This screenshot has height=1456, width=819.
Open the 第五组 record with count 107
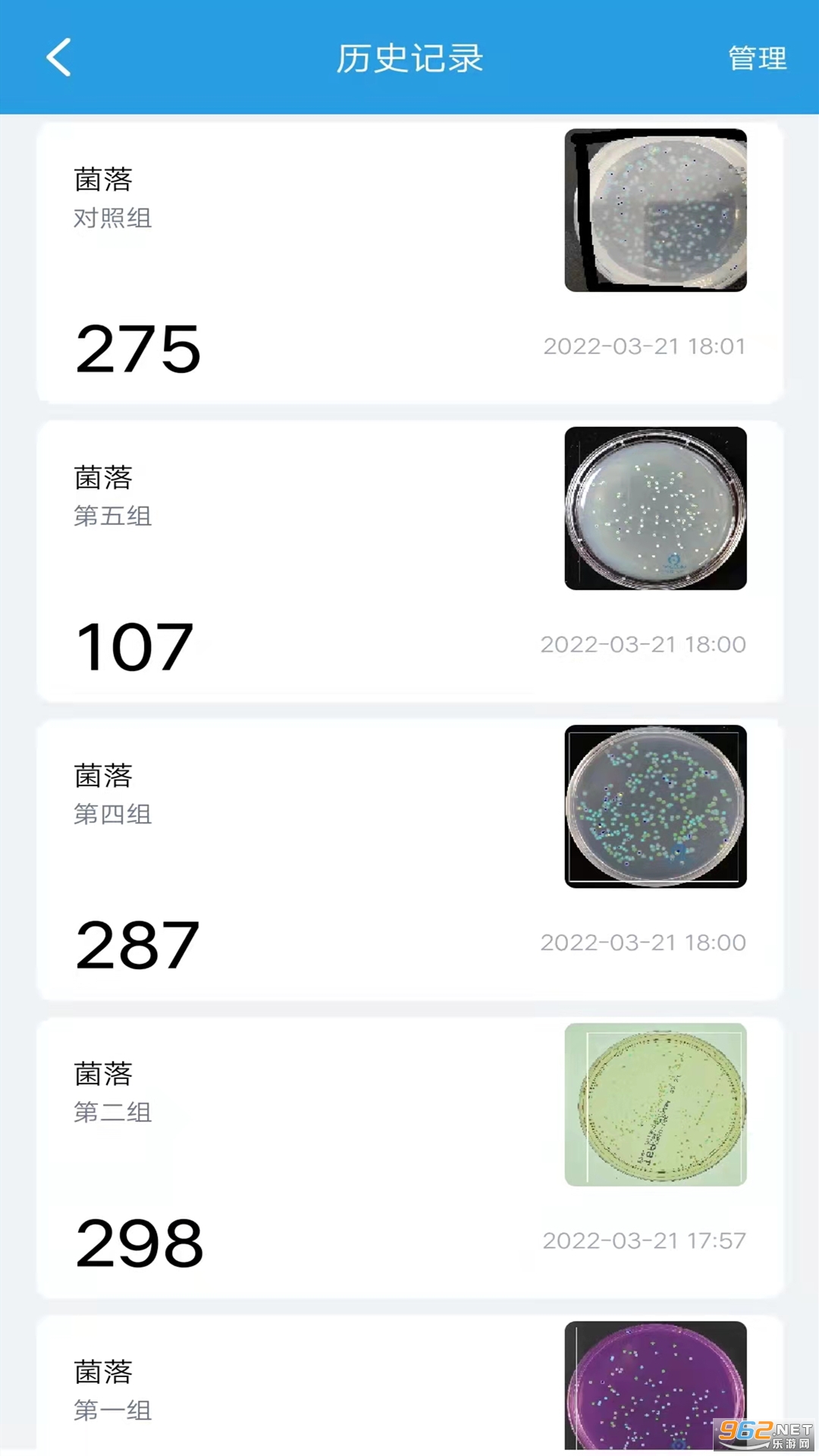tap(409, 561)
